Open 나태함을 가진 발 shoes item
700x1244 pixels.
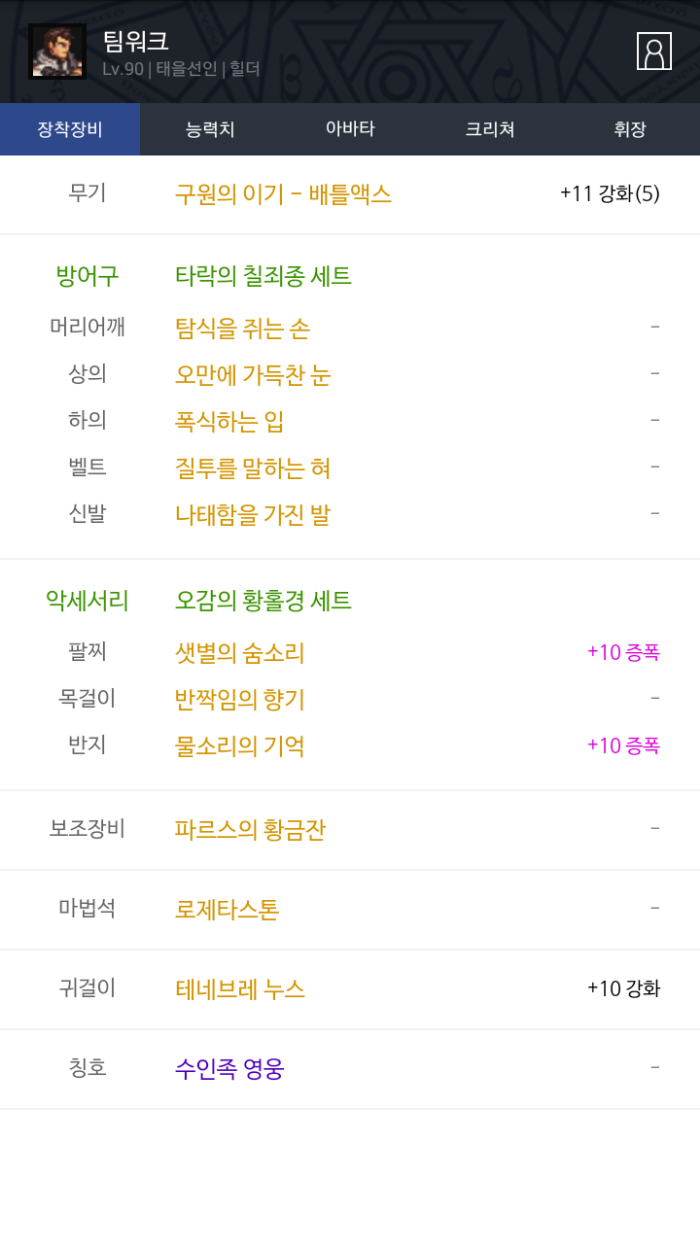click(252, 515)
